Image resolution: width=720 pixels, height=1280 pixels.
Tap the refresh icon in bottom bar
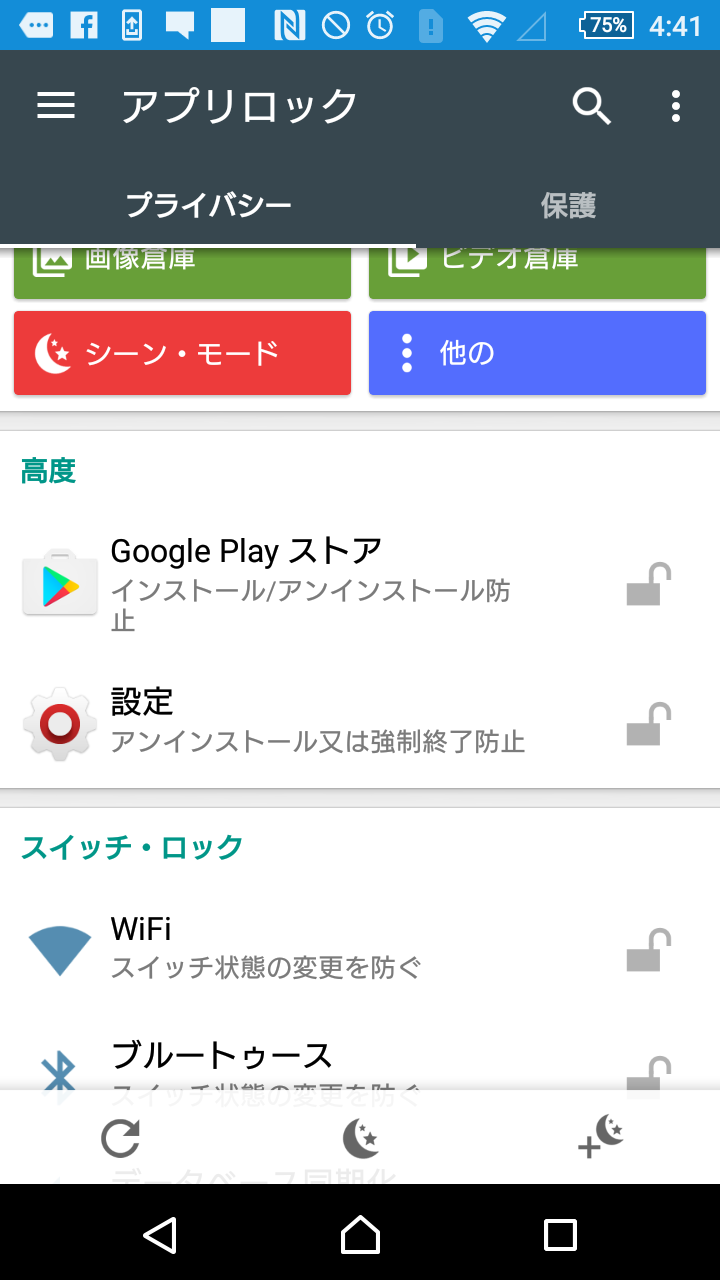coord(120,1138)
